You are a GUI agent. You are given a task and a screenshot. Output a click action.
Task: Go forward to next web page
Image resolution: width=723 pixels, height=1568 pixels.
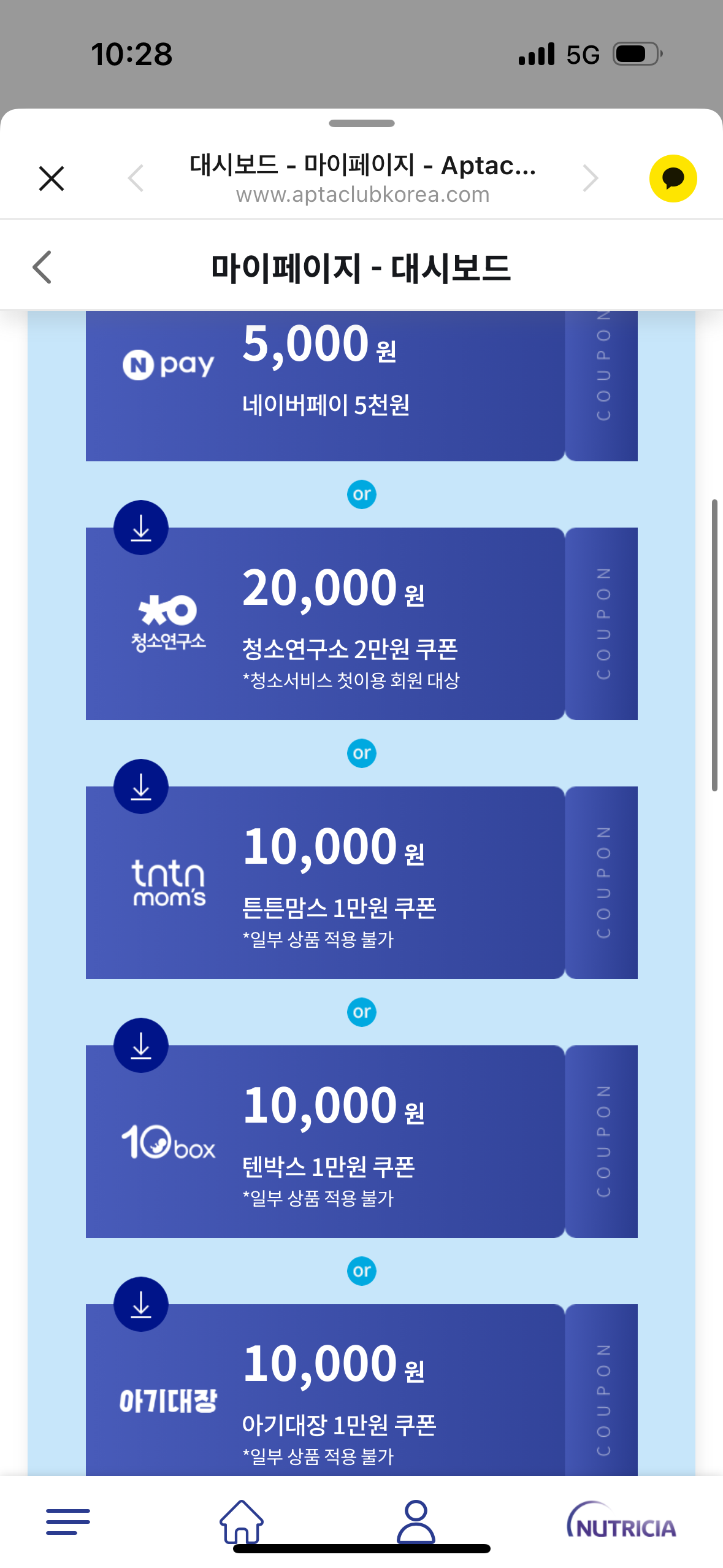pyautogui.click(x=590, y=179)
